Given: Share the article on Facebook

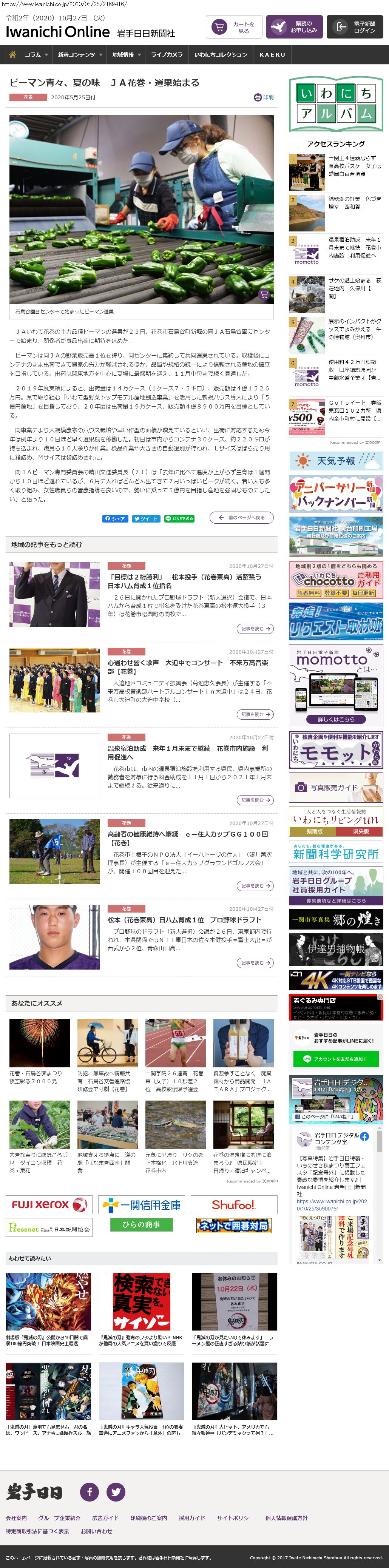Looking at the screenshot, I should [x=114, y=519].
